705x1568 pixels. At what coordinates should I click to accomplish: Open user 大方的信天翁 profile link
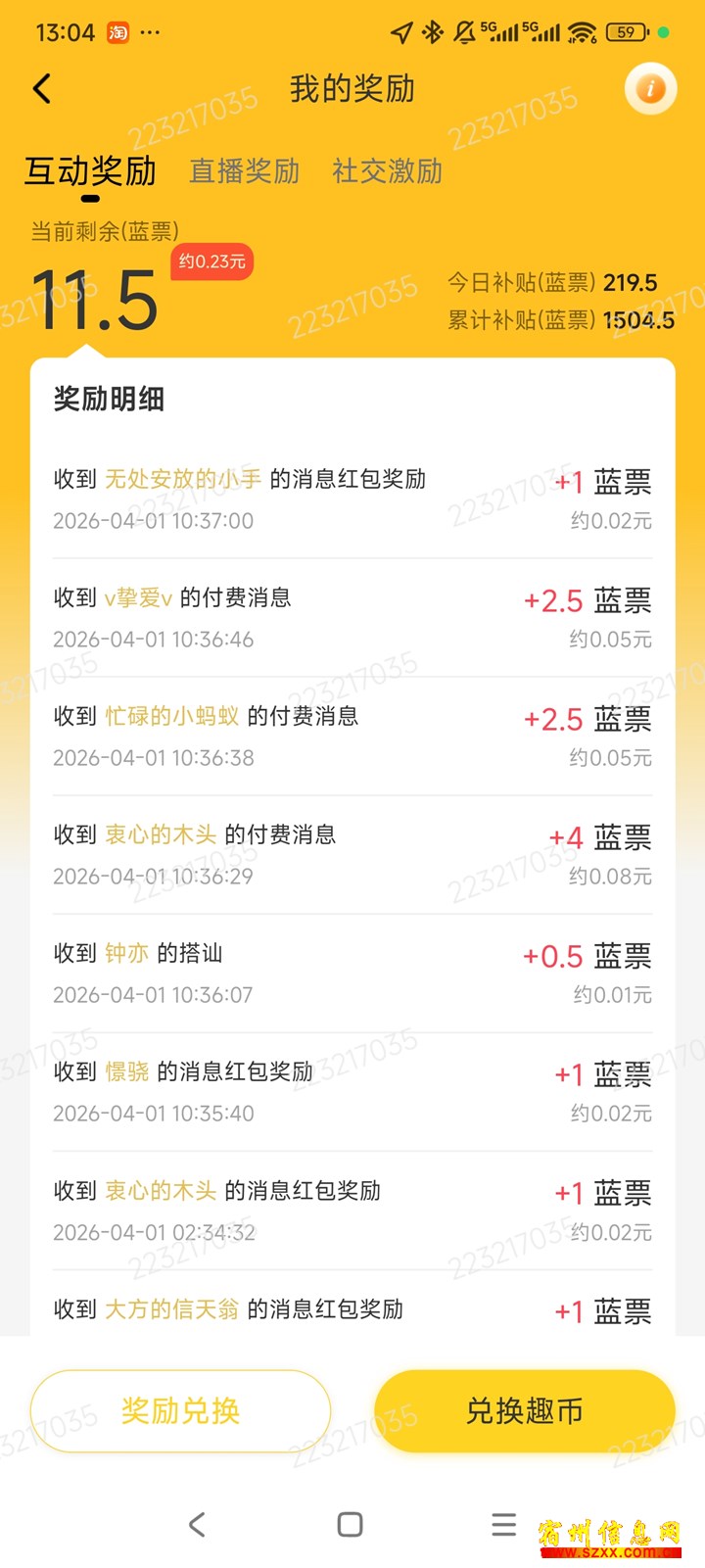[x=172, y=1309]
